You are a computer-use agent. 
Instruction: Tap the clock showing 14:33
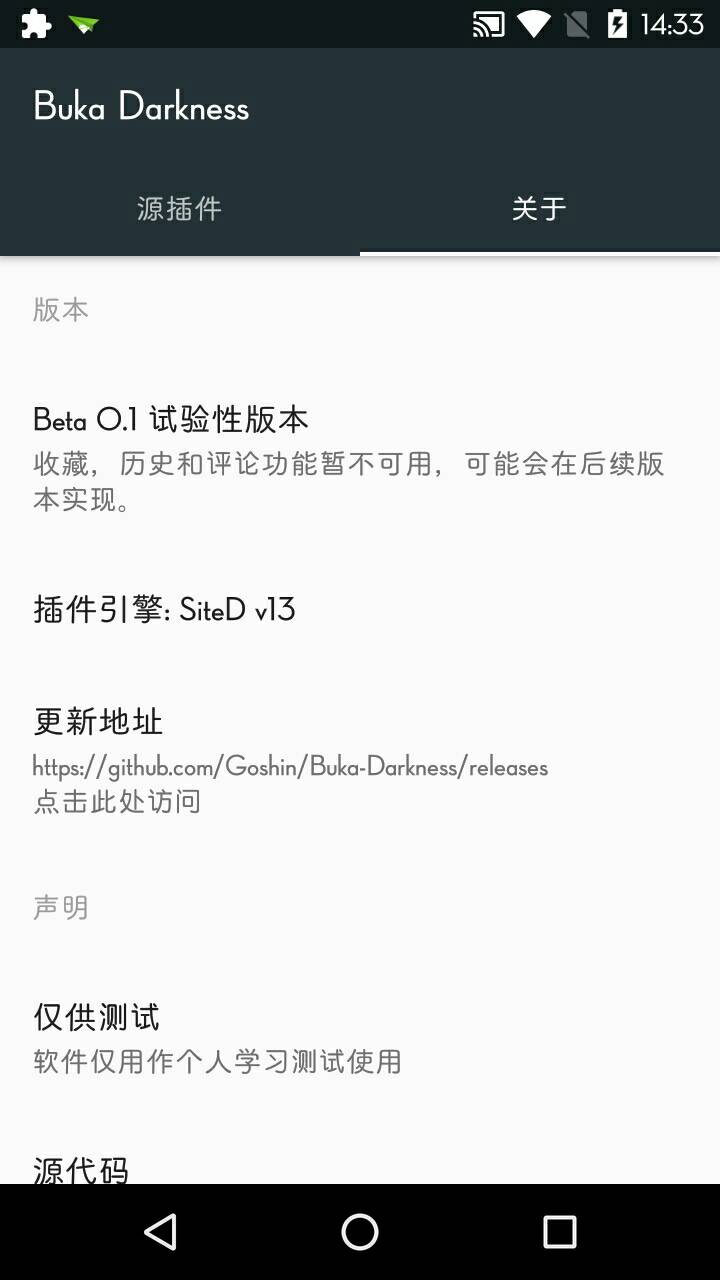point(675,22)
